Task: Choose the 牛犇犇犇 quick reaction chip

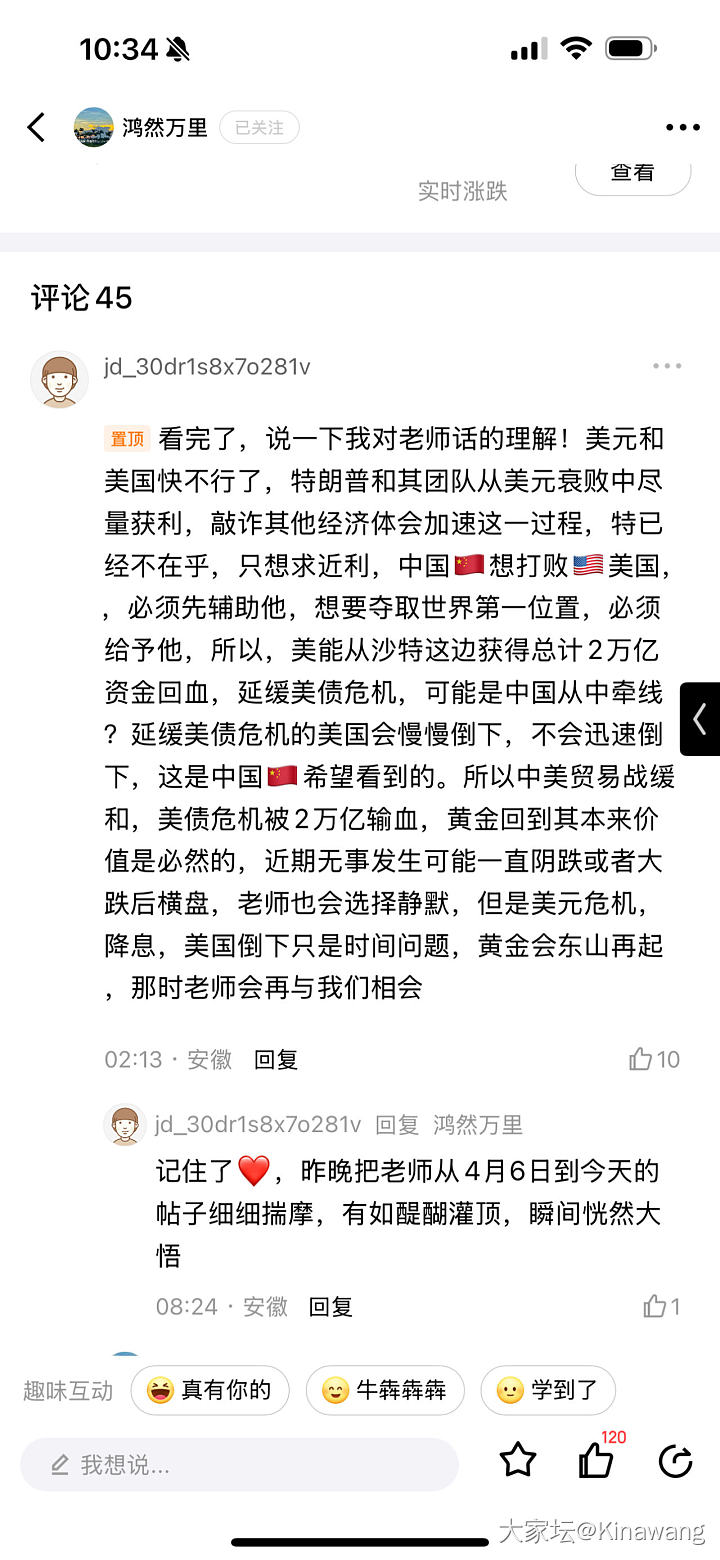Action: (385, 1390)
